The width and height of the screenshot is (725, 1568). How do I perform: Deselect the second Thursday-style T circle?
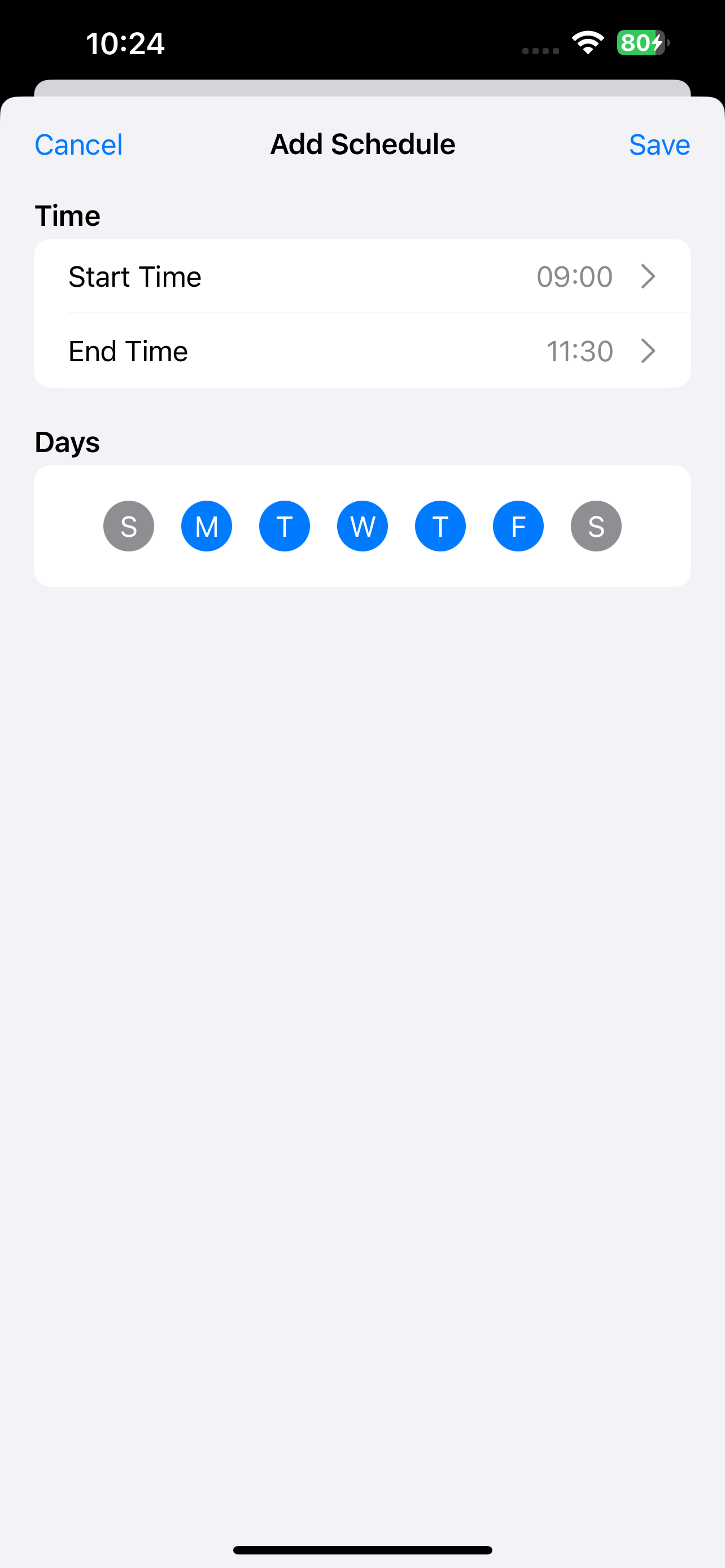click(440, 526)
